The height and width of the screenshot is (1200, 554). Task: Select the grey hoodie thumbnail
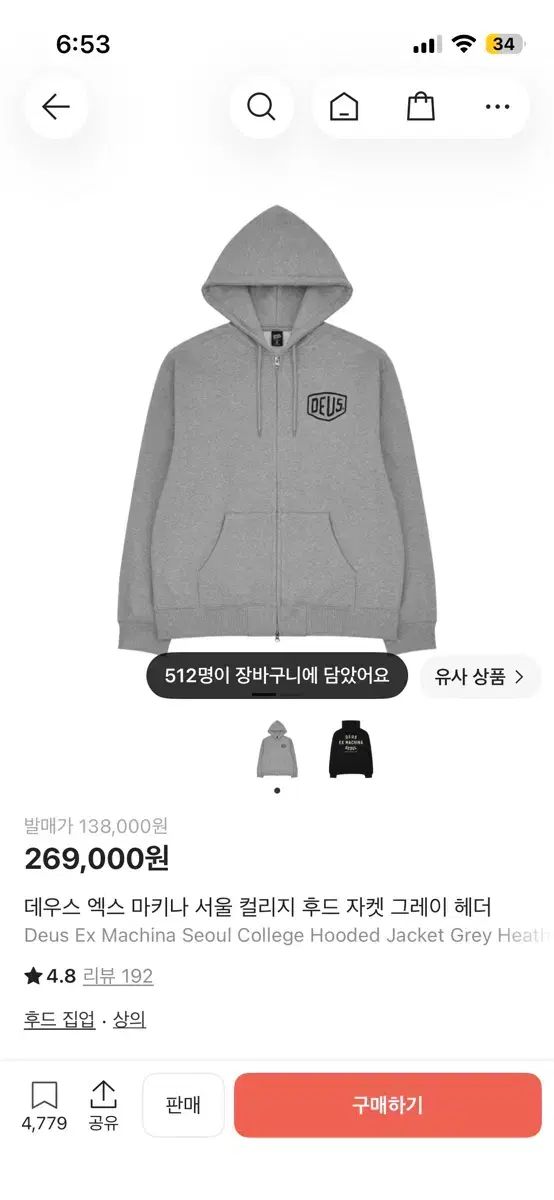(277, 749)
